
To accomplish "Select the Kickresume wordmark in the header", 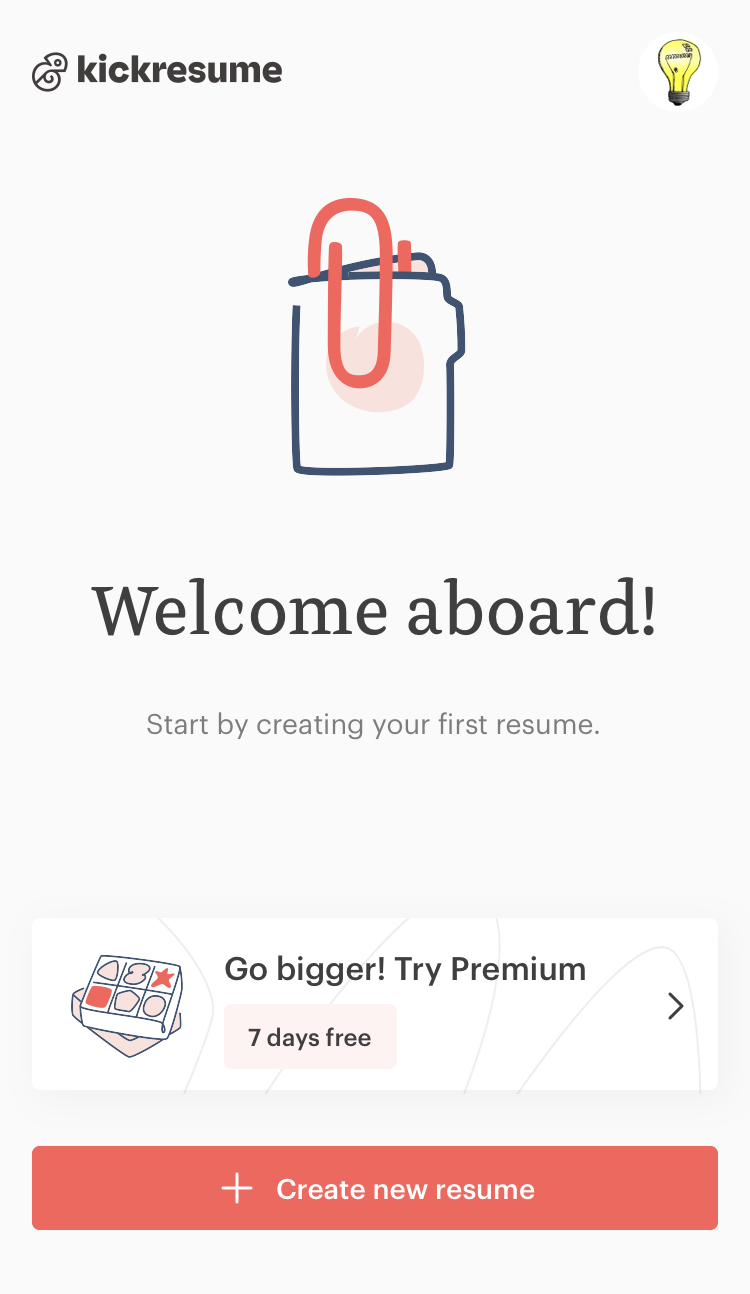I will [180, 71].
